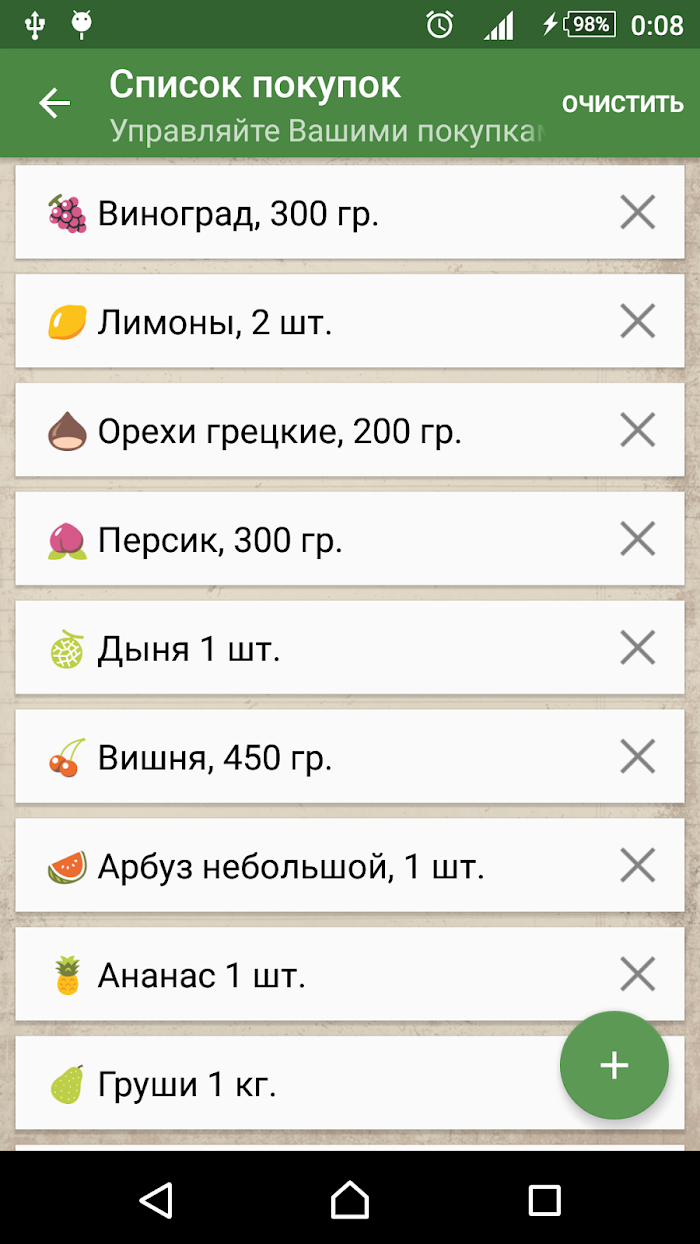Remove Виноград, 300 гр. from the list
This screenshot has width=700, height=1244.
pos(637,213)
